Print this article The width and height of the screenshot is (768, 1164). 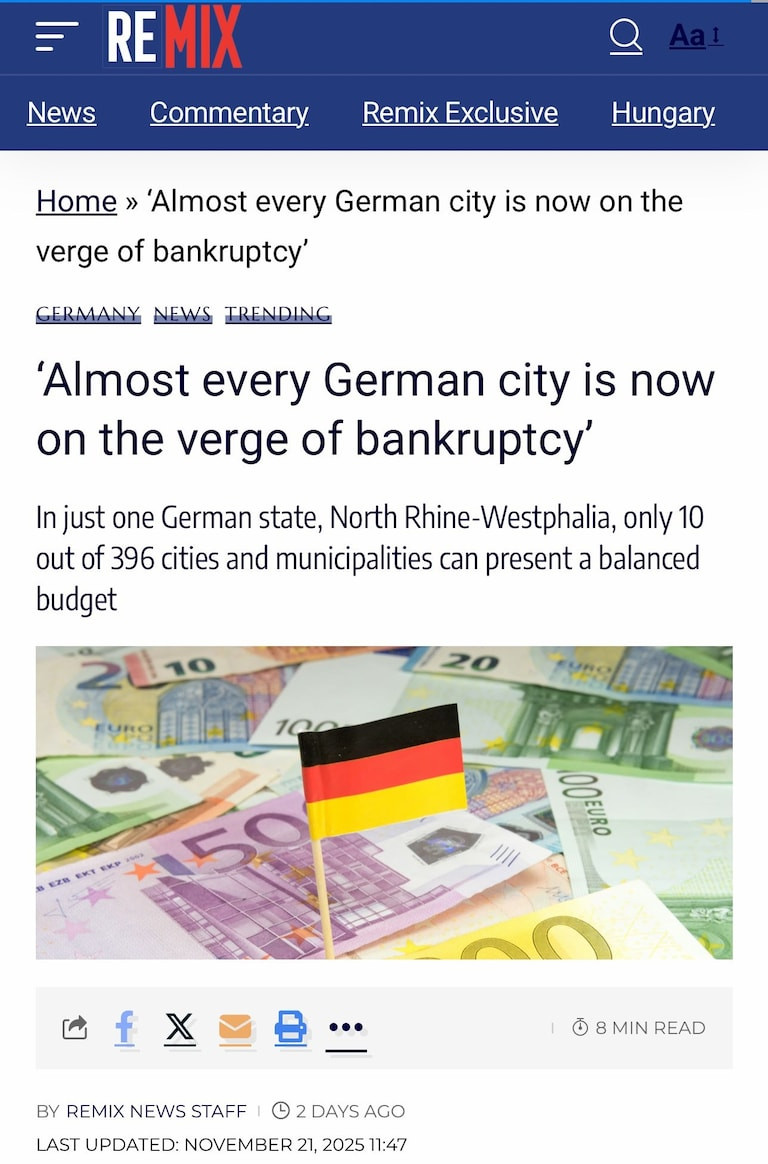[290, 1027]
